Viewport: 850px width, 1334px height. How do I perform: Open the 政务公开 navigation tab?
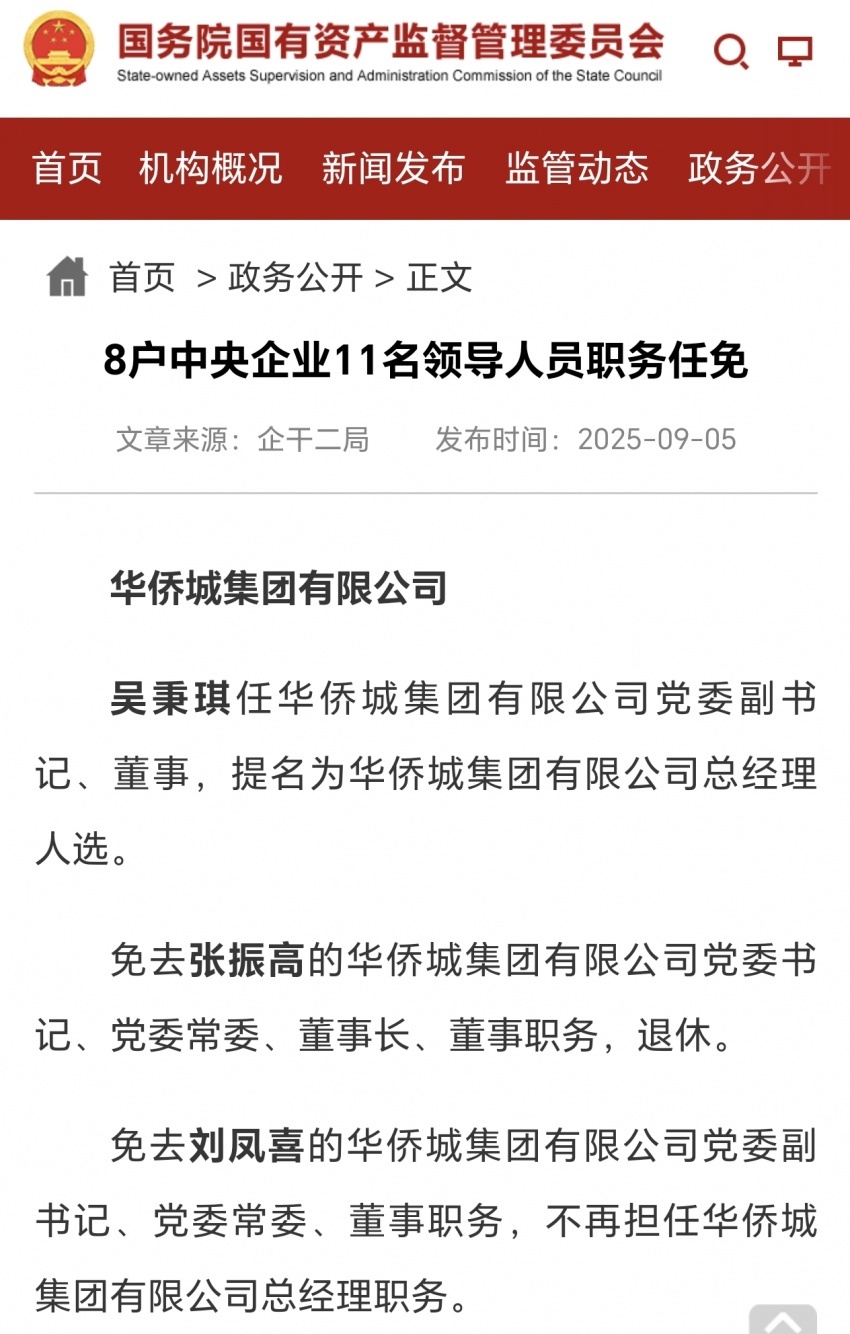coord(760,168)
